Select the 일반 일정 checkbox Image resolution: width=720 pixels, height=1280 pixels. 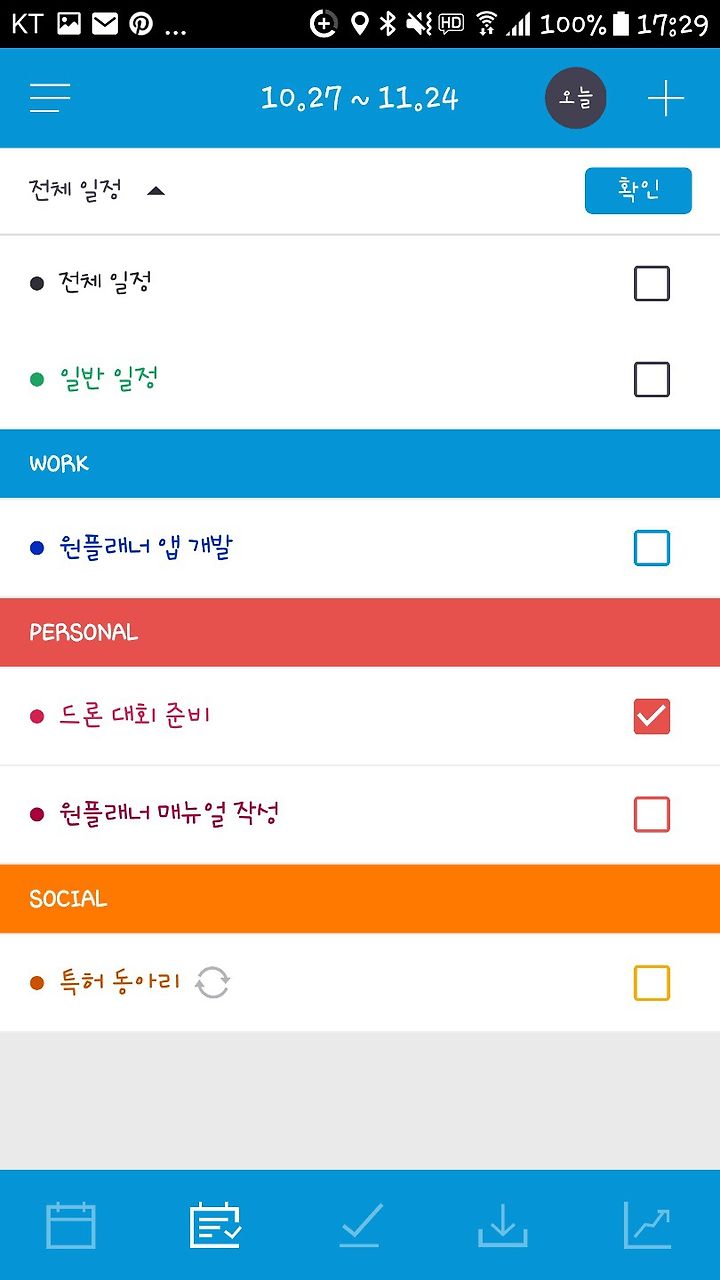[652, 380]
